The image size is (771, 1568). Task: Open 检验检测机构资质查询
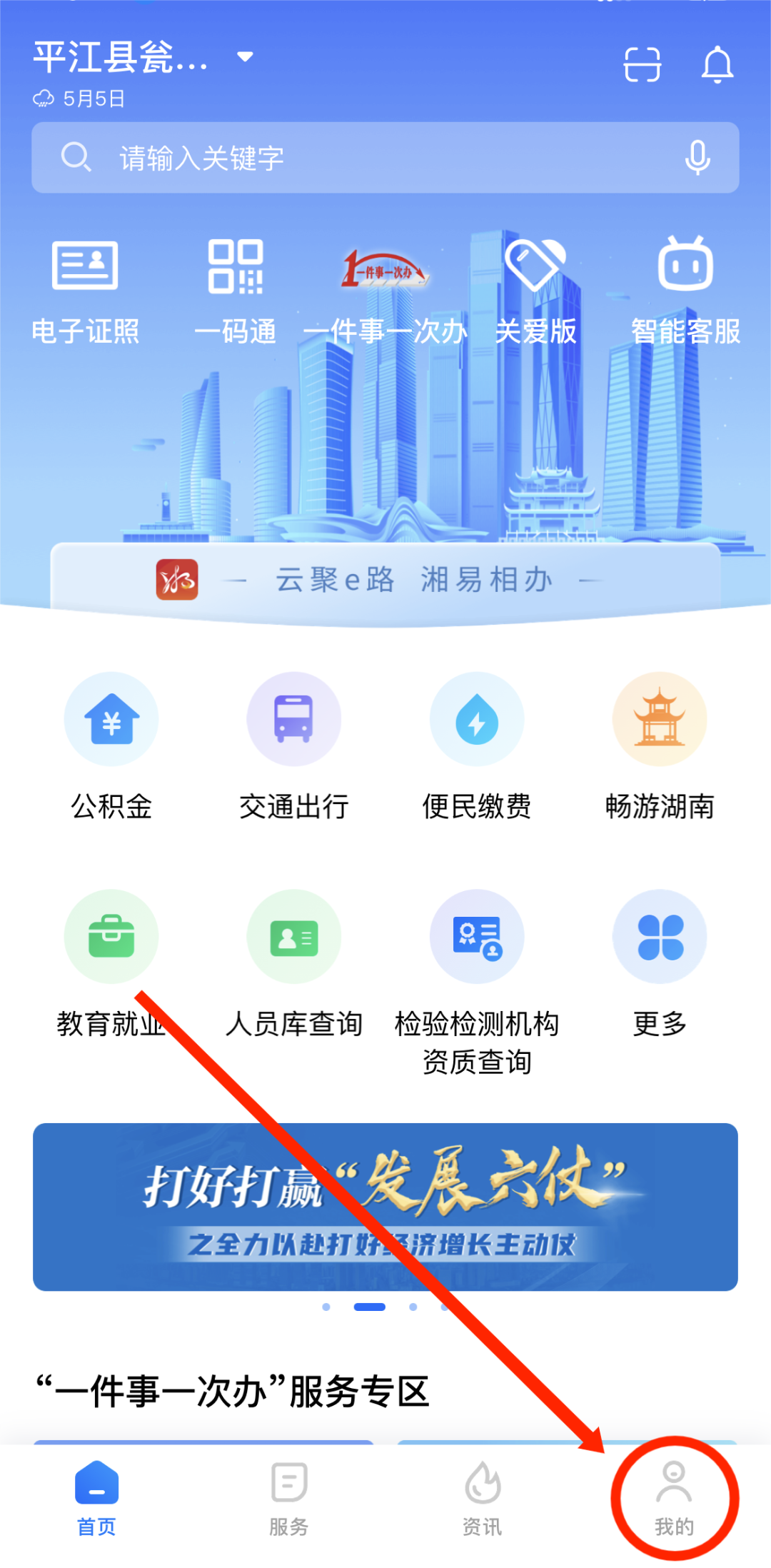pyautogui.click(x=477, y=978)
